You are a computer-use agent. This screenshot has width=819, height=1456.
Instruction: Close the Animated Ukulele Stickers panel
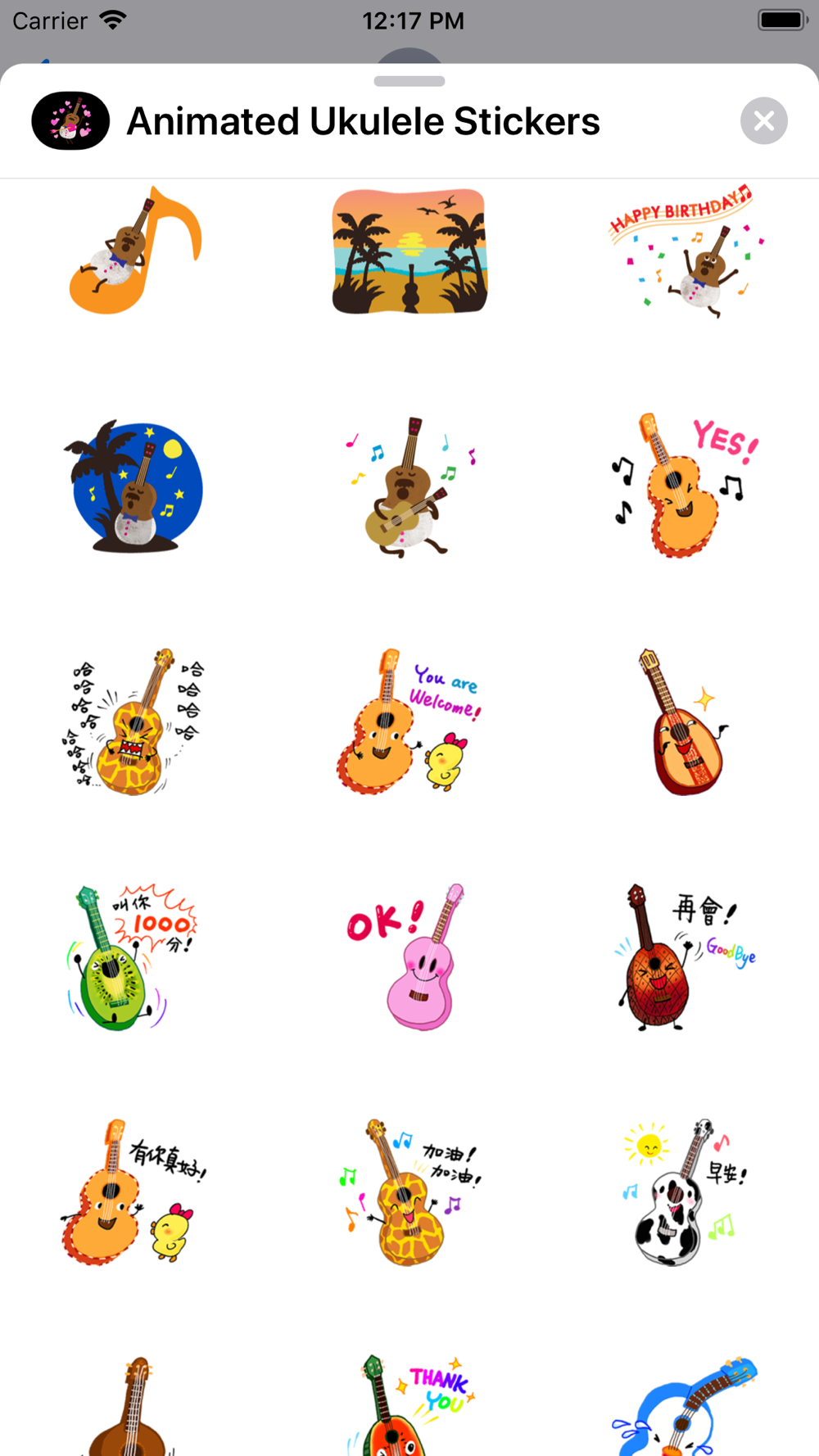763,121
